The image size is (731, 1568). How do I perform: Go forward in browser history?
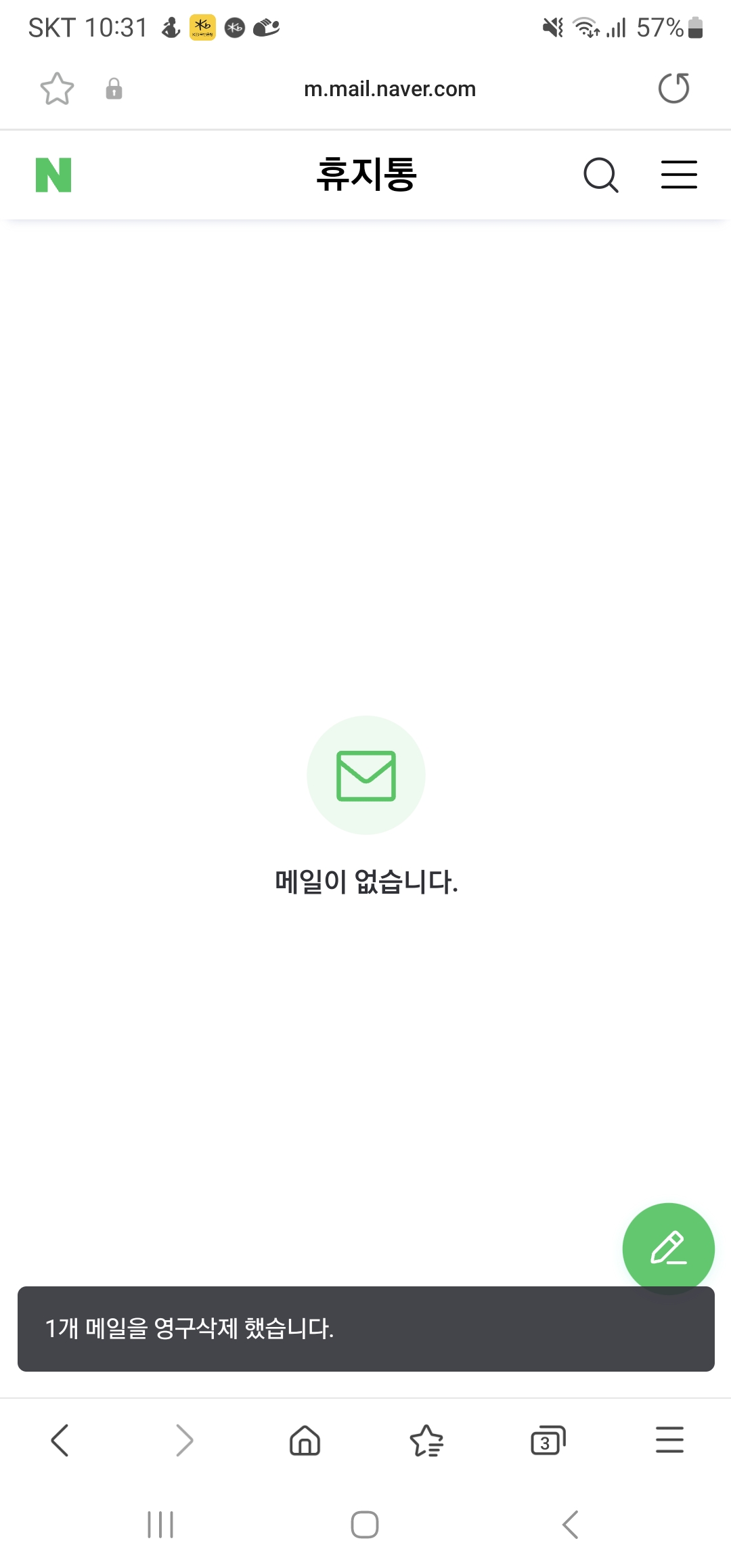184,1439
